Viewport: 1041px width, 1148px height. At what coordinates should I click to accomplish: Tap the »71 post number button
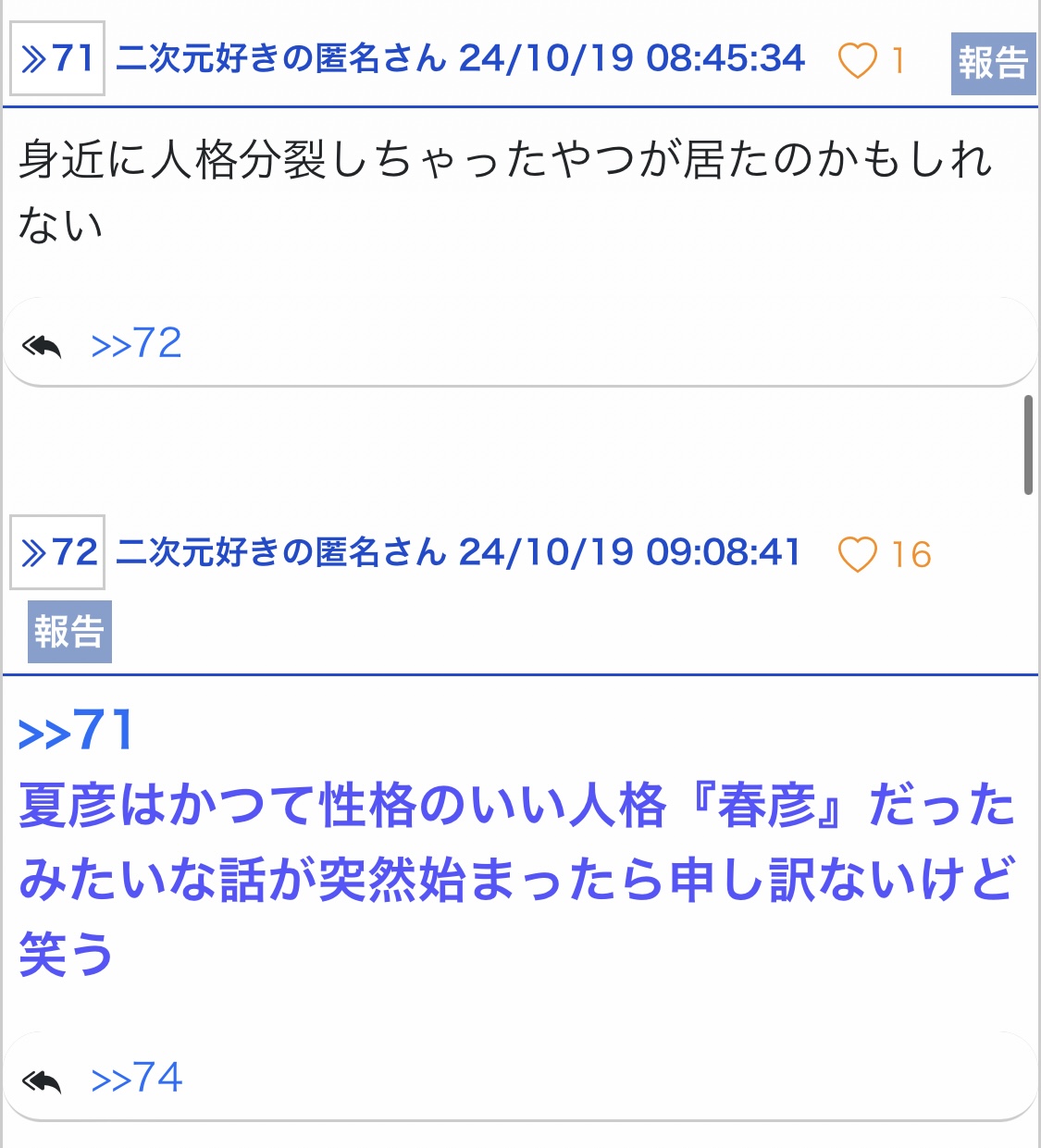[x=57, y=59]
